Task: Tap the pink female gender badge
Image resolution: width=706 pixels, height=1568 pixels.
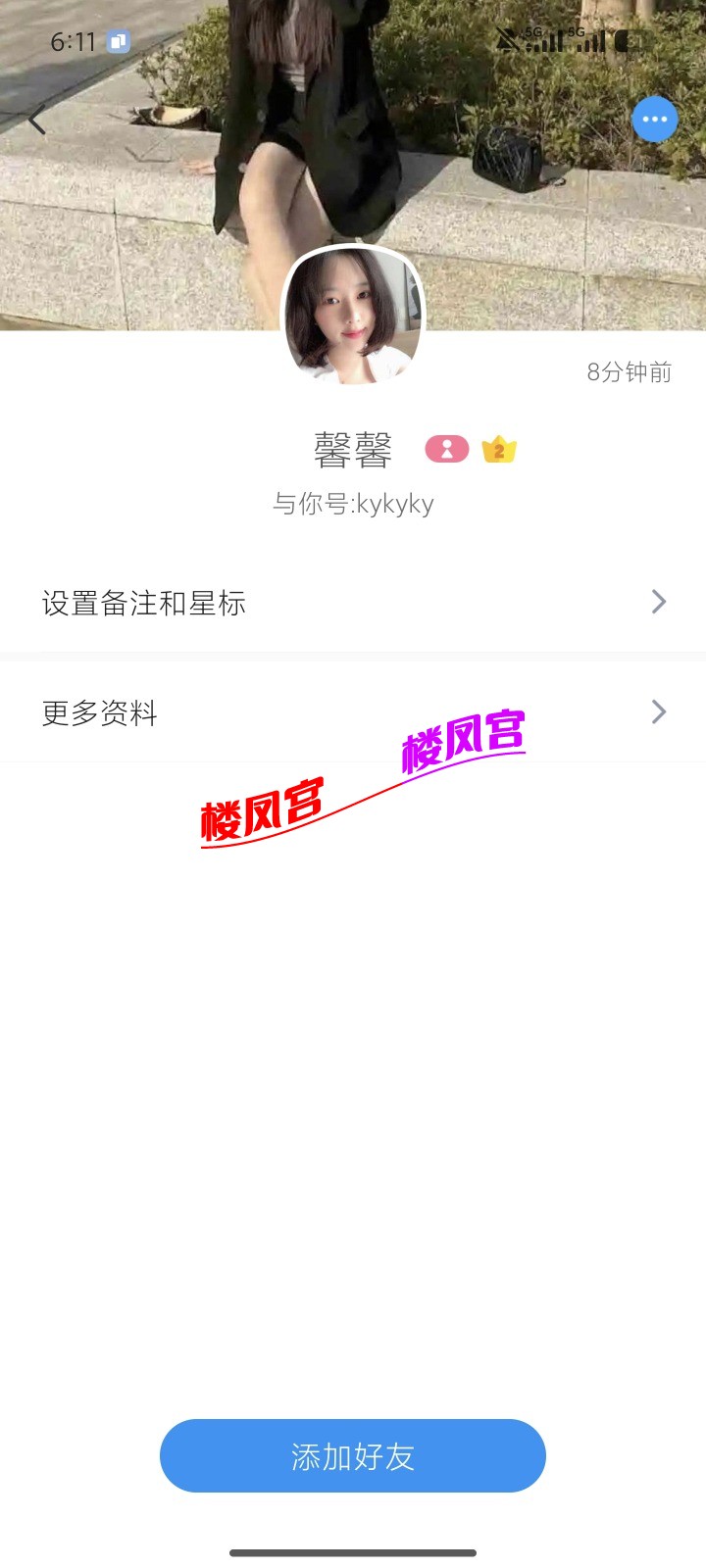Action: (447, 448)
